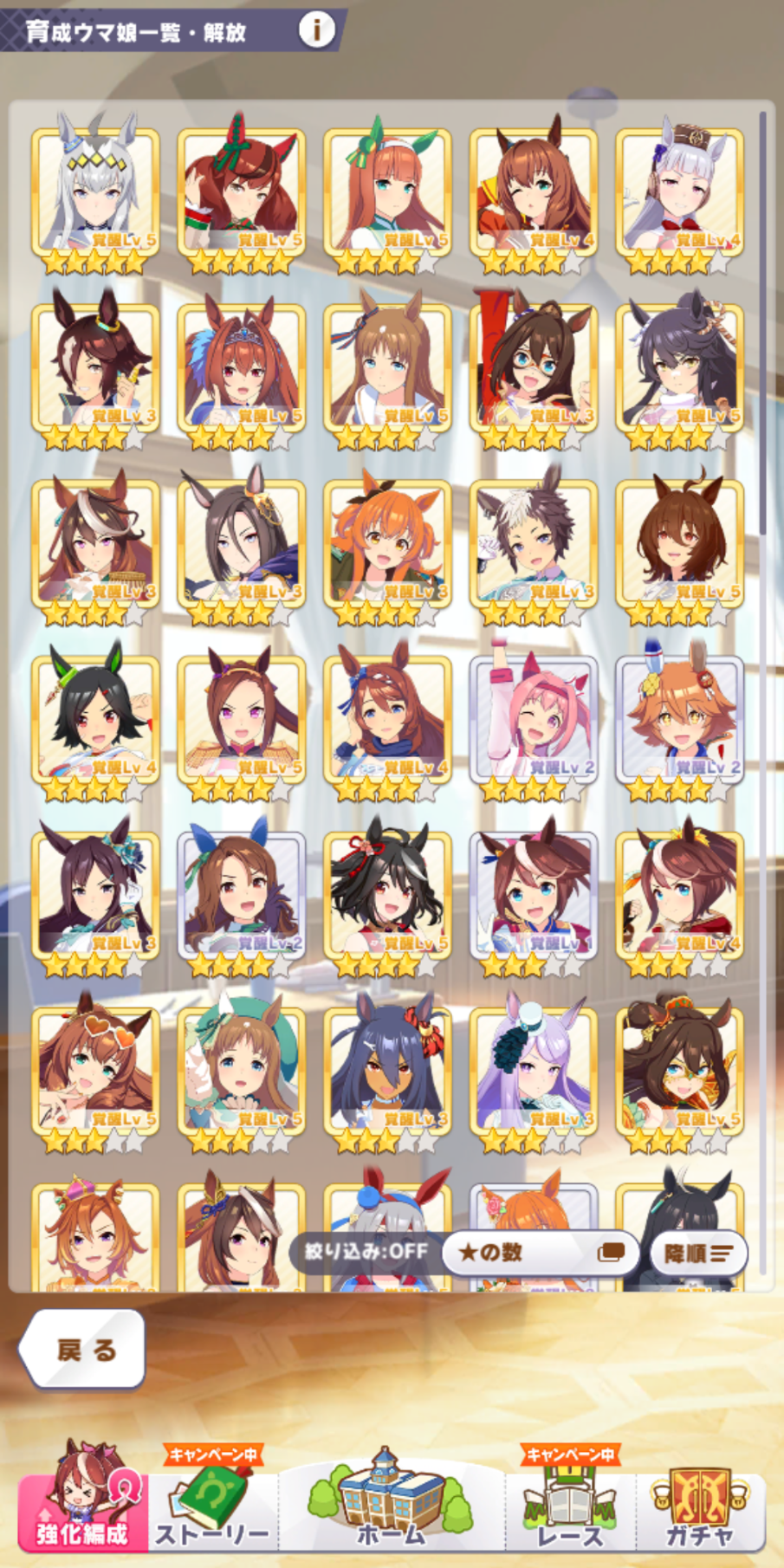The height and width of the screenshot is (1568, 784).
Task: Open the girl with green beret card
Action: pos(242,1072)
